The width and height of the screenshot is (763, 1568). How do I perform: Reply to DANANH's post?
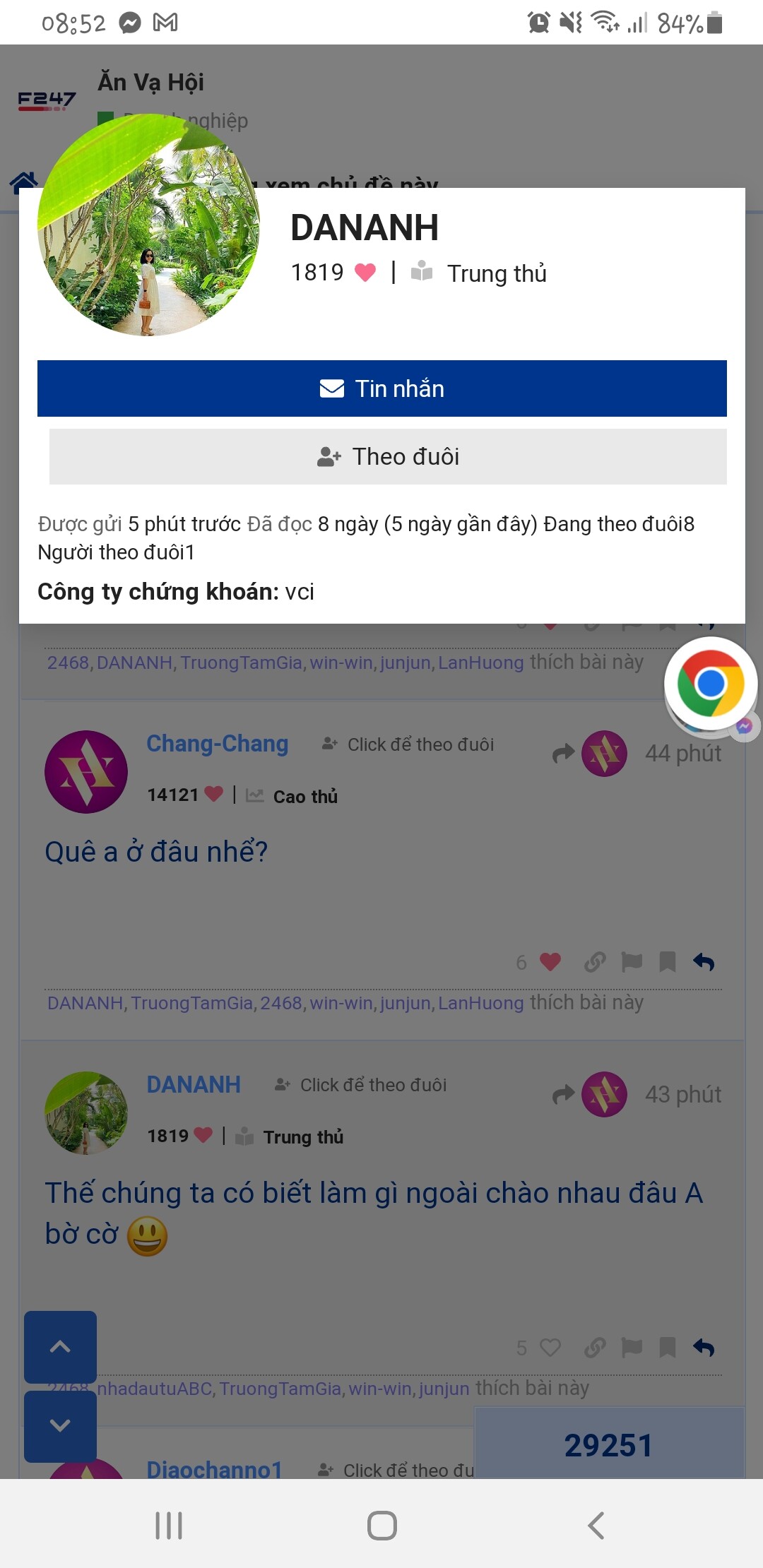coord(704,1348)
